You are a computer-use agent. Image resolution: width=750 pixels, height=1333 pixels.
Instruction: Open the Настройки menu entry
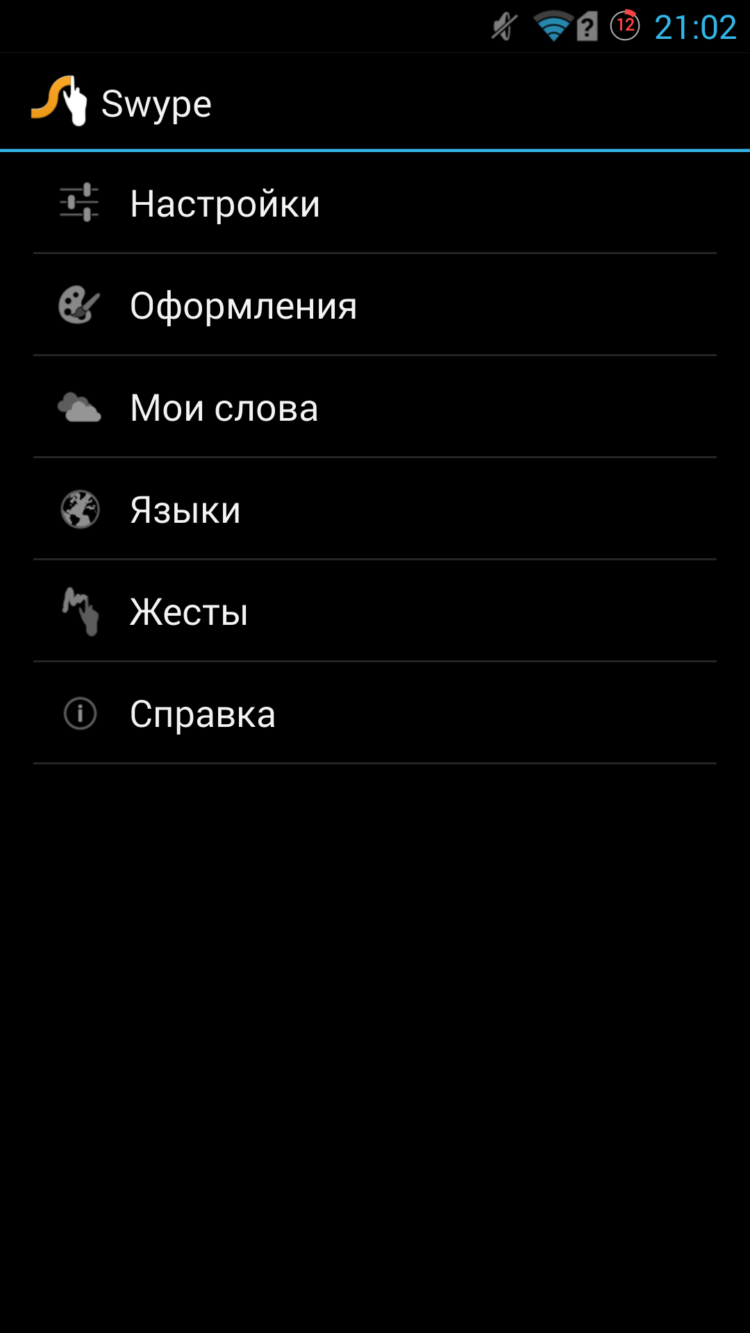[225, 202]
